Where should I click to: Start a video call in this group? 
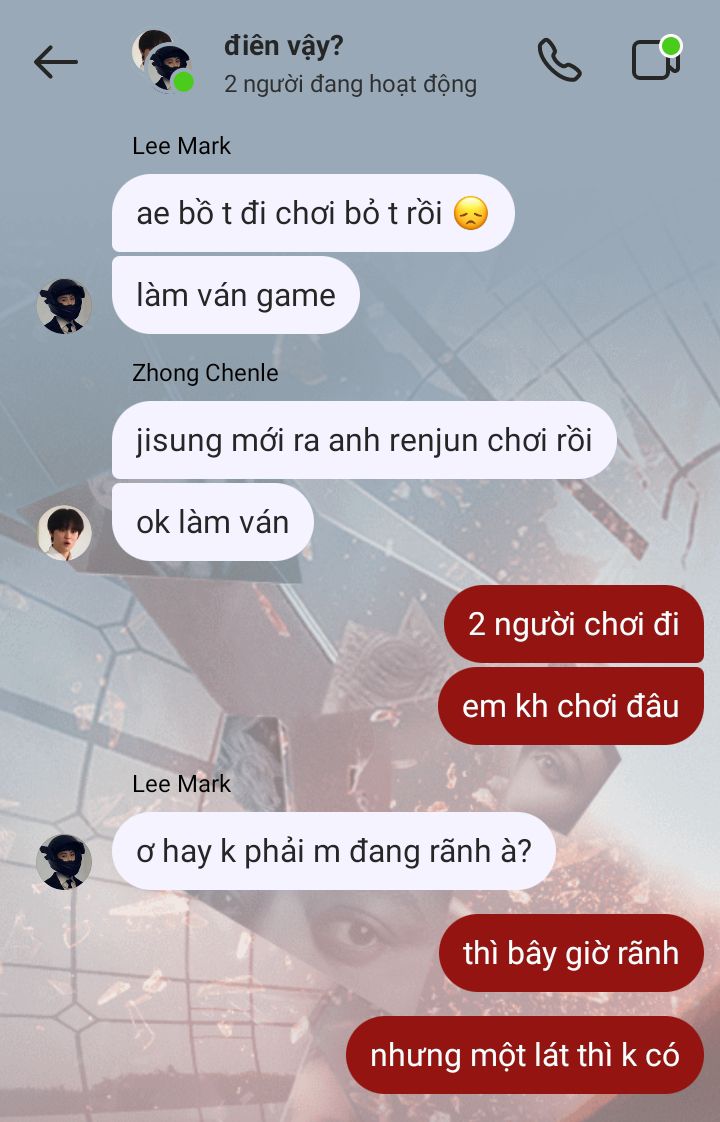click(656, 59)
